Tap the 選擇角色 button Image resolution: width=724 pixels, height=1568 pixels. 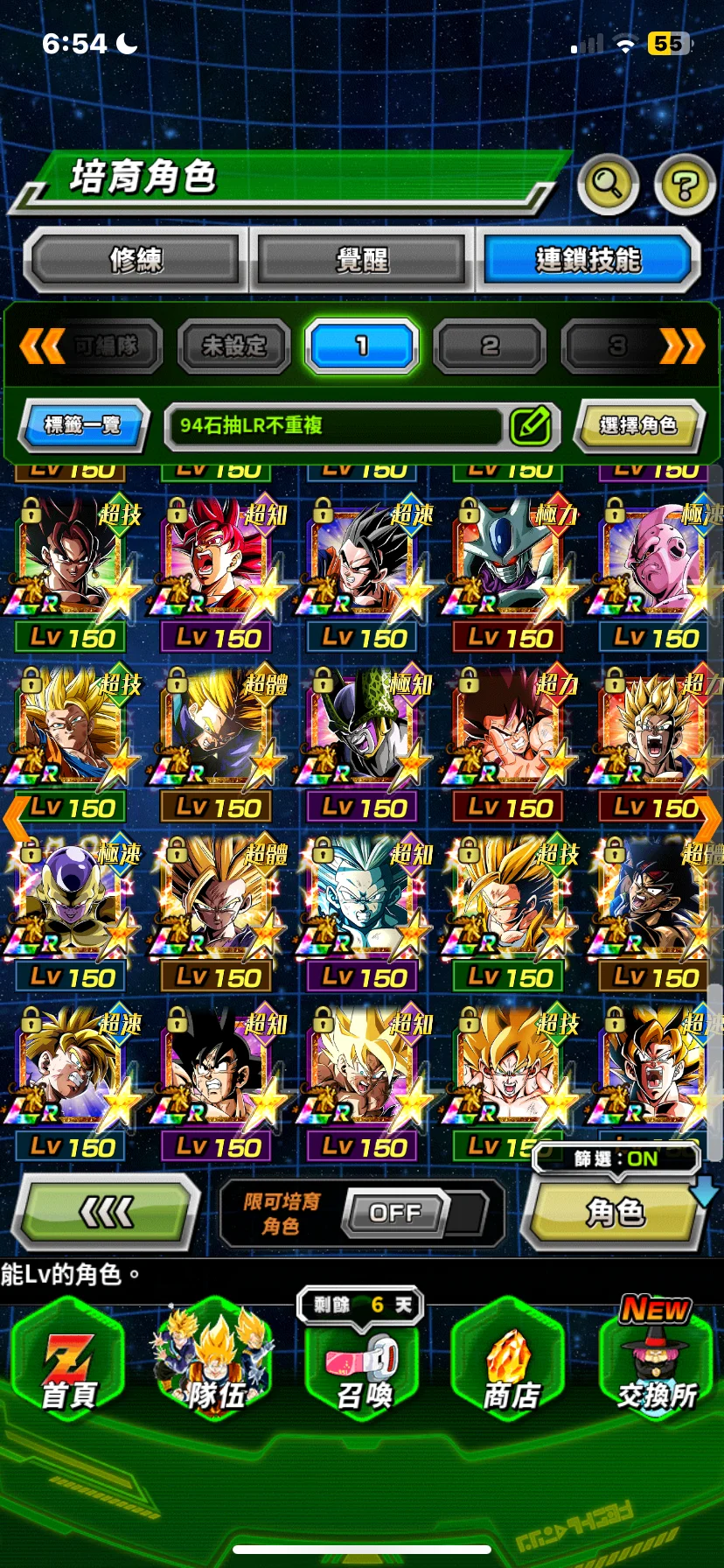[638, 425]
